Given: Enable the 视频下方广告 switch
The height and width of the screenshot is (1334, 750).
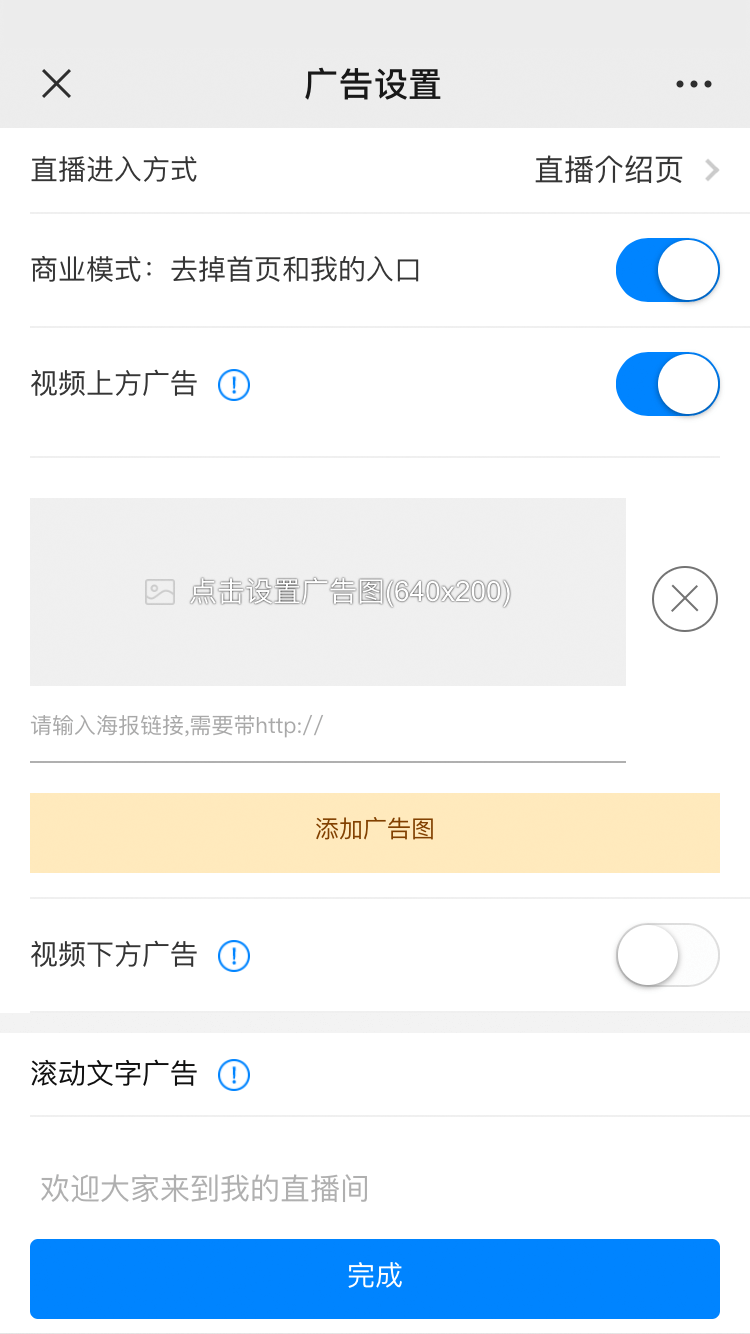Looking at the screenshot, I should pyautogui.click(x=668, y=955).
